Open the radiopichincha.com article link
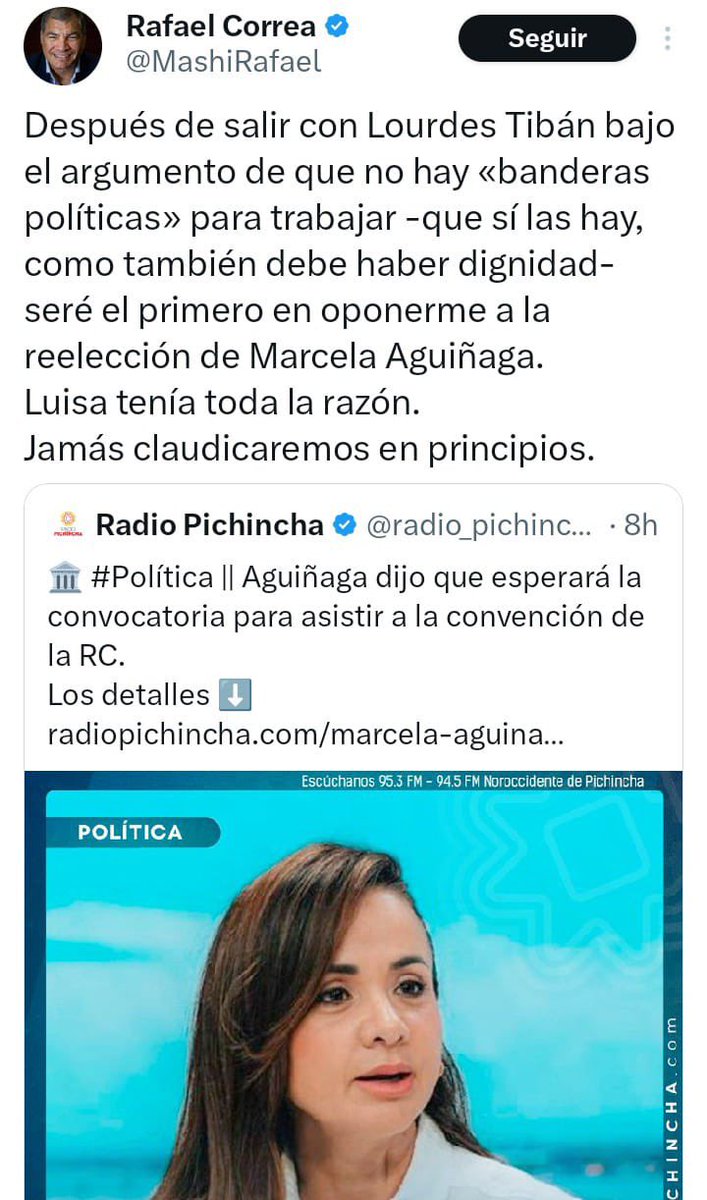 pos(305,733)
